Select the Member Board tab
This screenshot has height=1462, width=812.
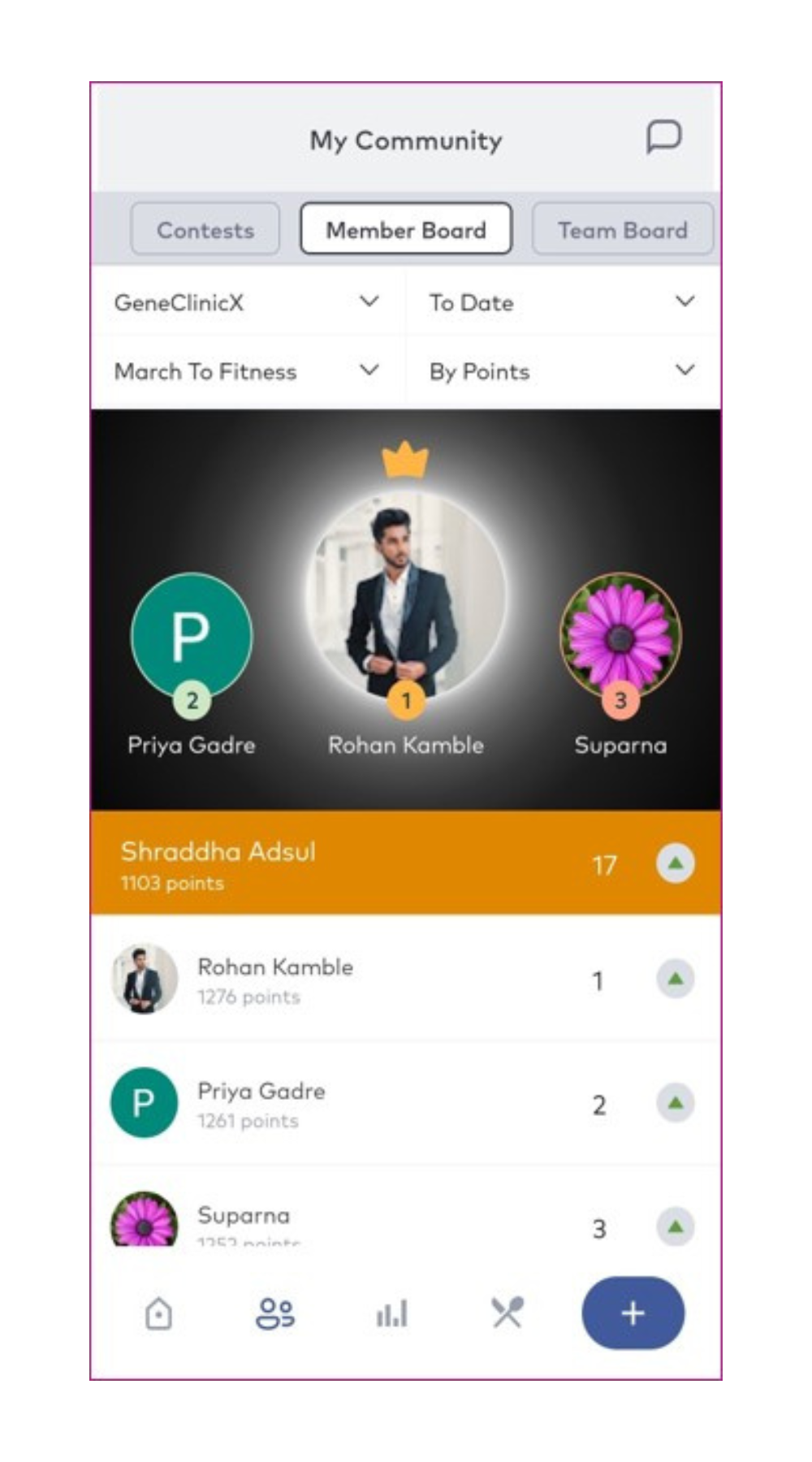tap(406, 230)
